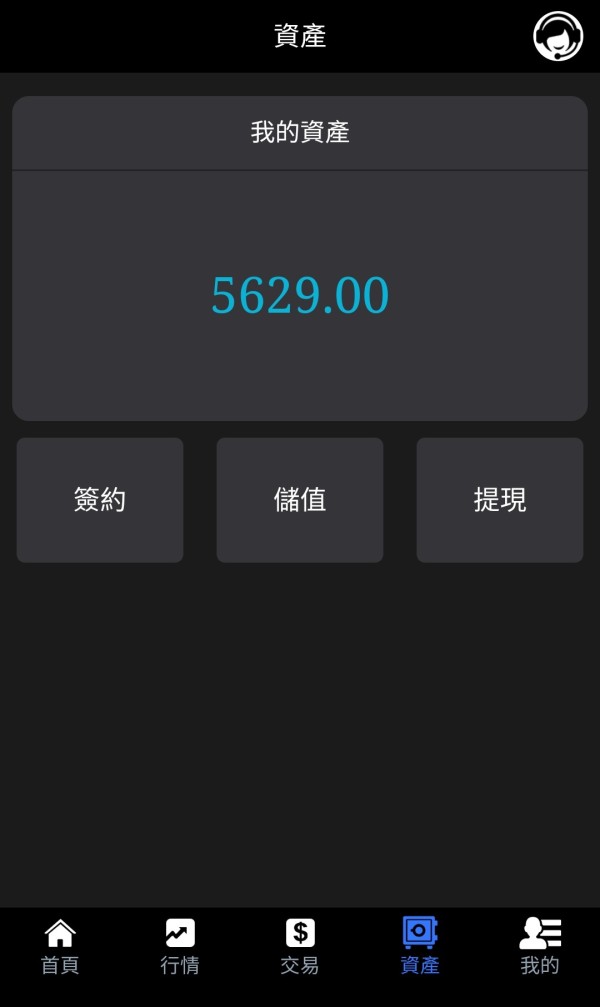Open the customer service headset icon
The width and height of the screenshot is (600, 1007).
pos(558,36)
